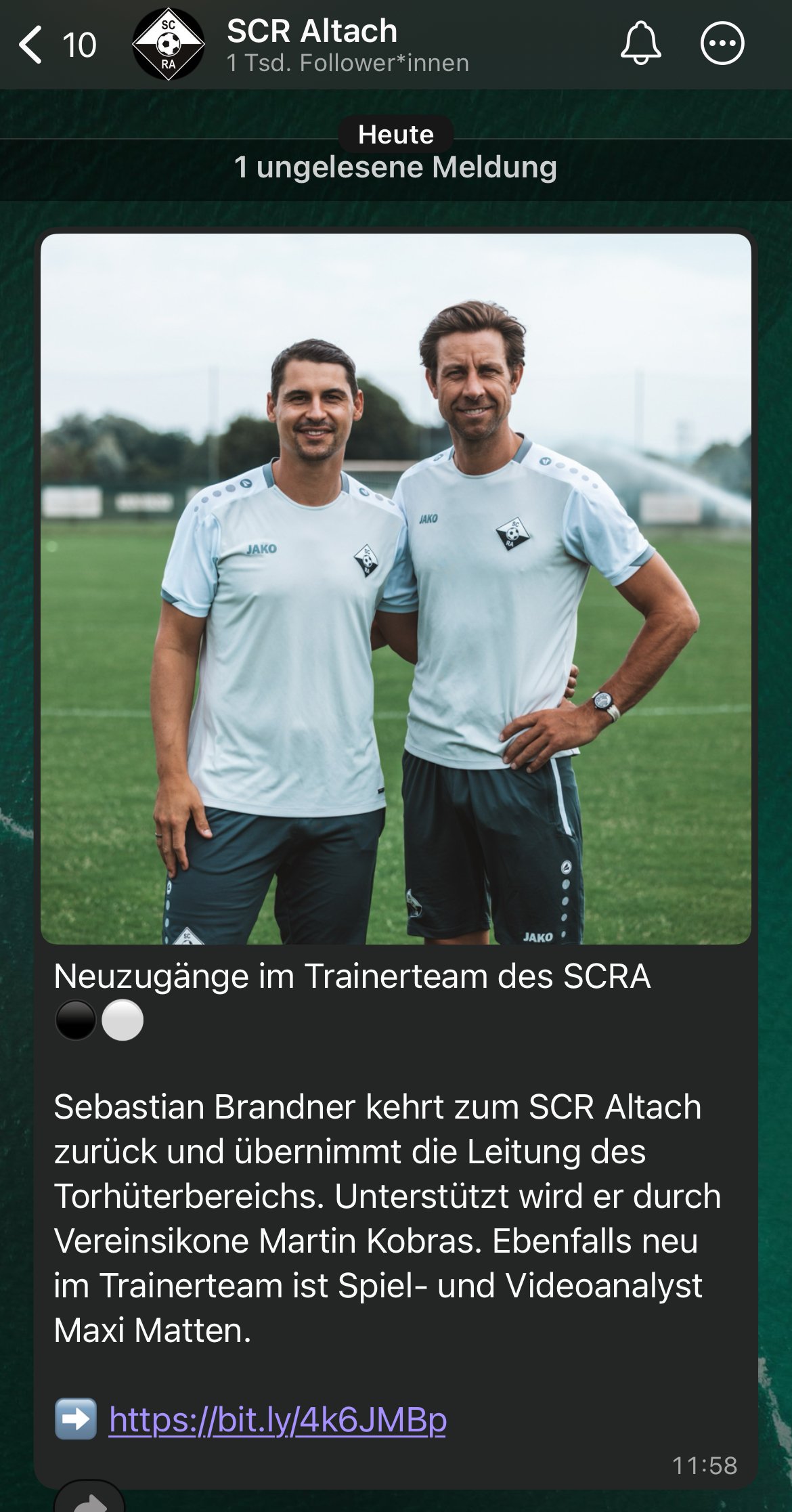Viewport: 792px width, 1512px height.
Task: Open the bit.ly/4k6JMBp link
Action: pyautogui.click(x=278, y=1420)
